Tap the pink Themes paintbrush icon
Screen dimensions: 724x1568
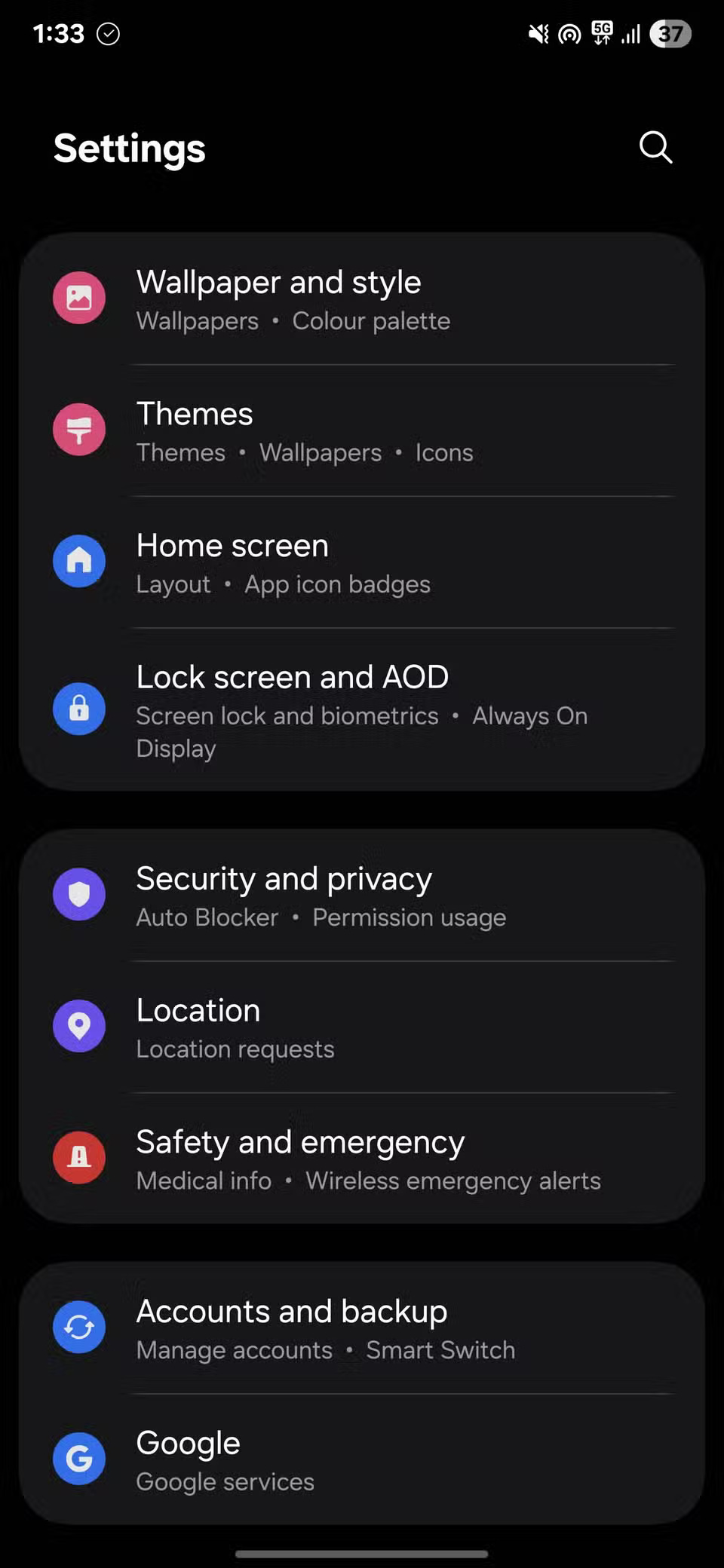click(x=78, y=429)
